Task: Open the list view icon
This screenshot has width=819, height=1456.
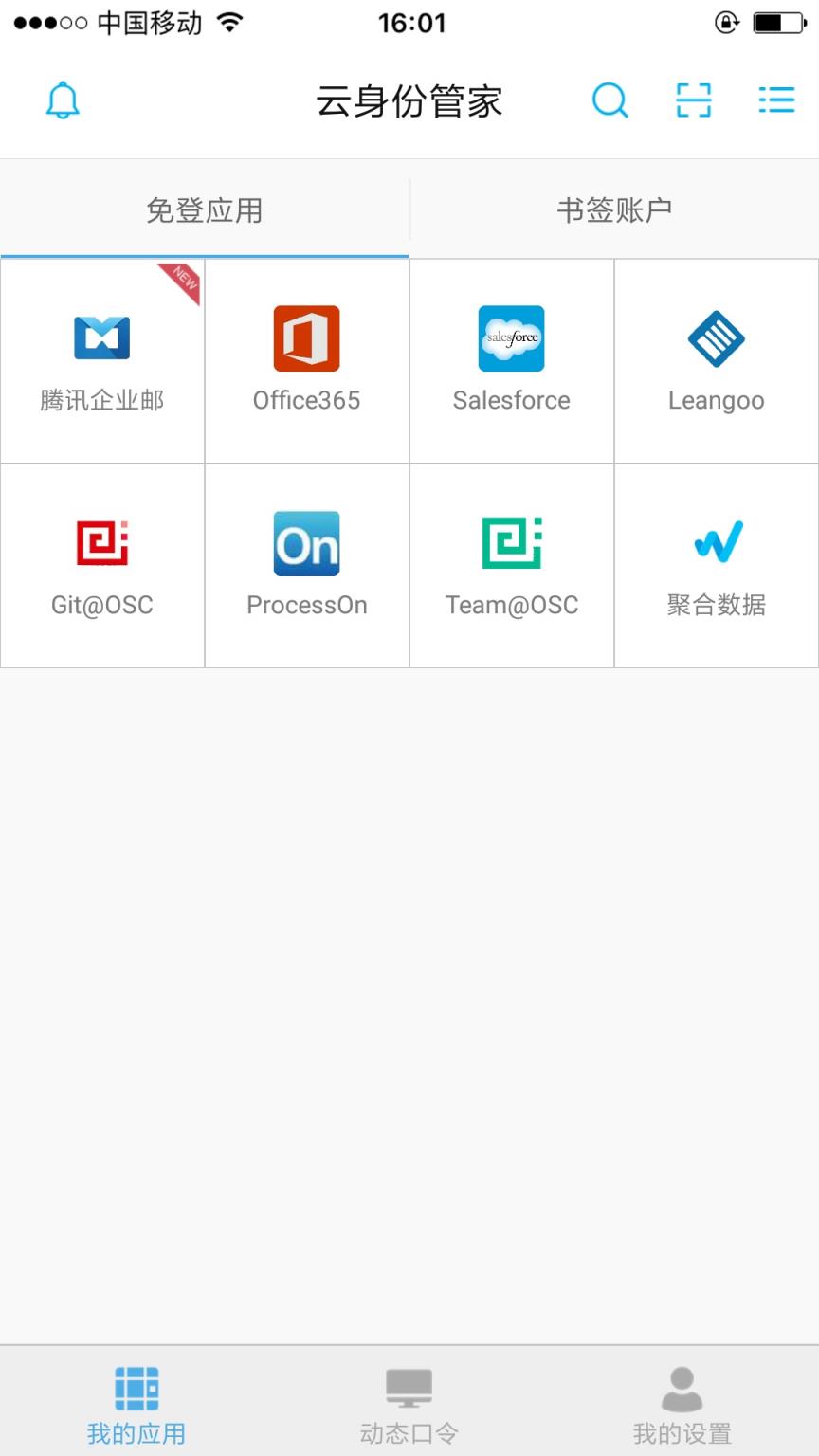Action: (x=776, y=100)
